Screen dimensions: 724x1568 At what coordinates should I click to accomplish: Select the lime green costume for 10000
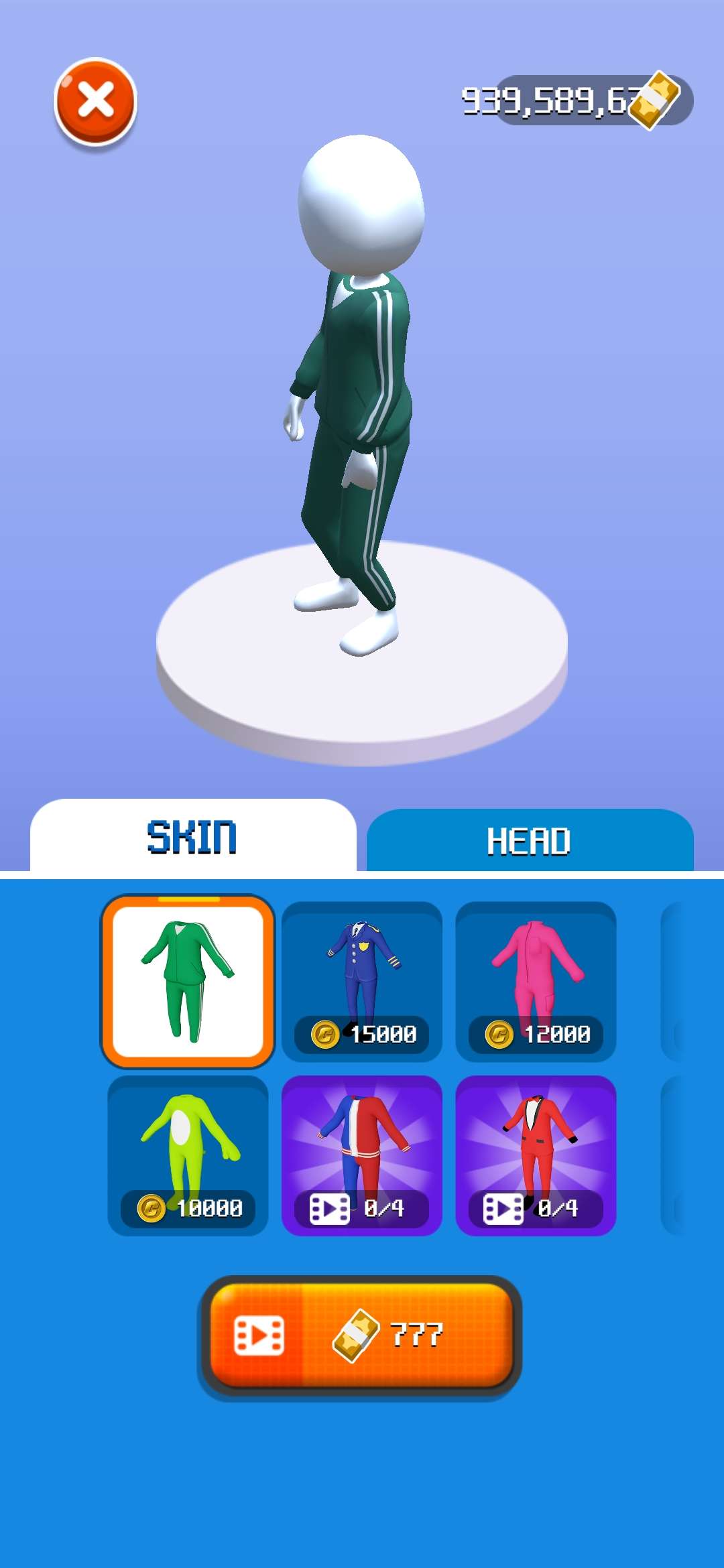click(x=188, y=1155)
